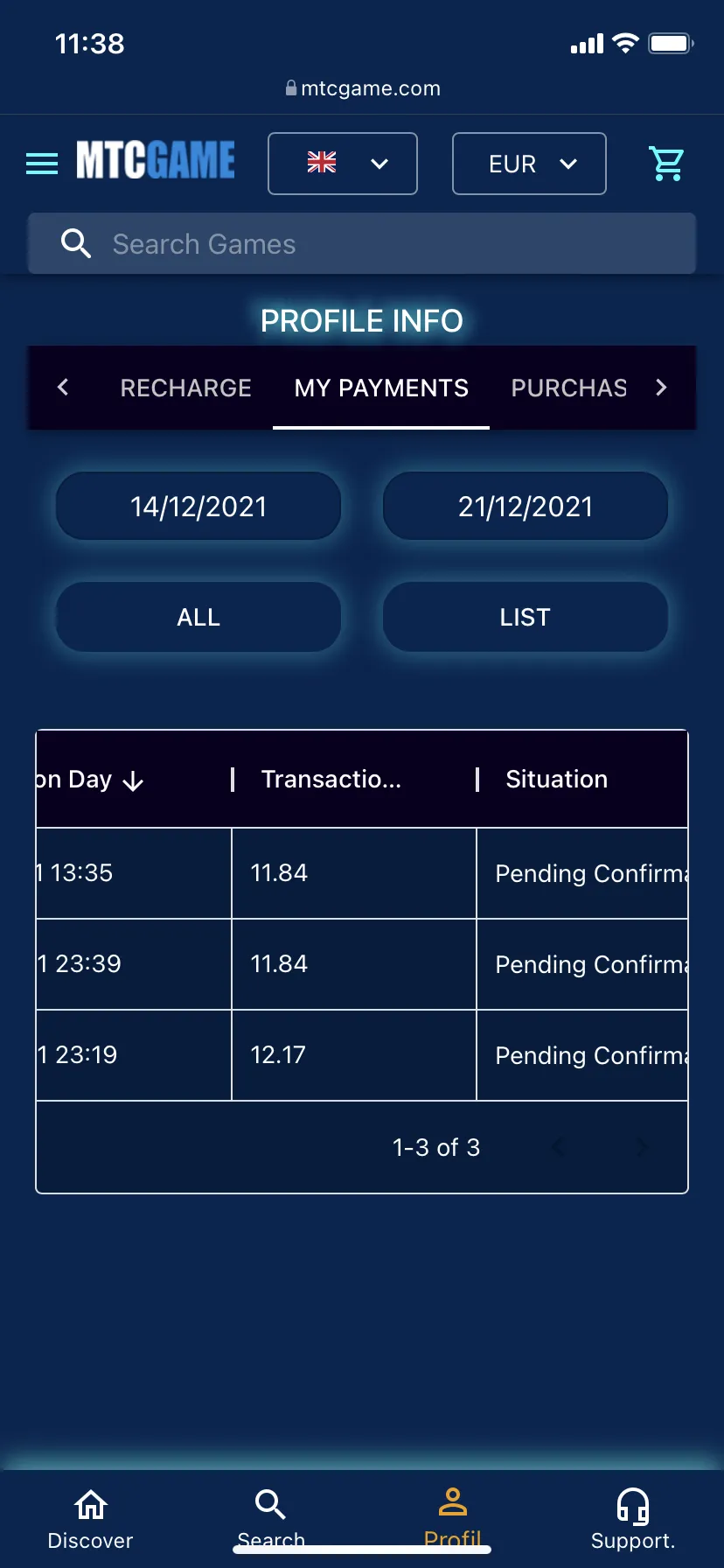Open the Profil tab
724x1568 pixels.
click(452, 1519)
